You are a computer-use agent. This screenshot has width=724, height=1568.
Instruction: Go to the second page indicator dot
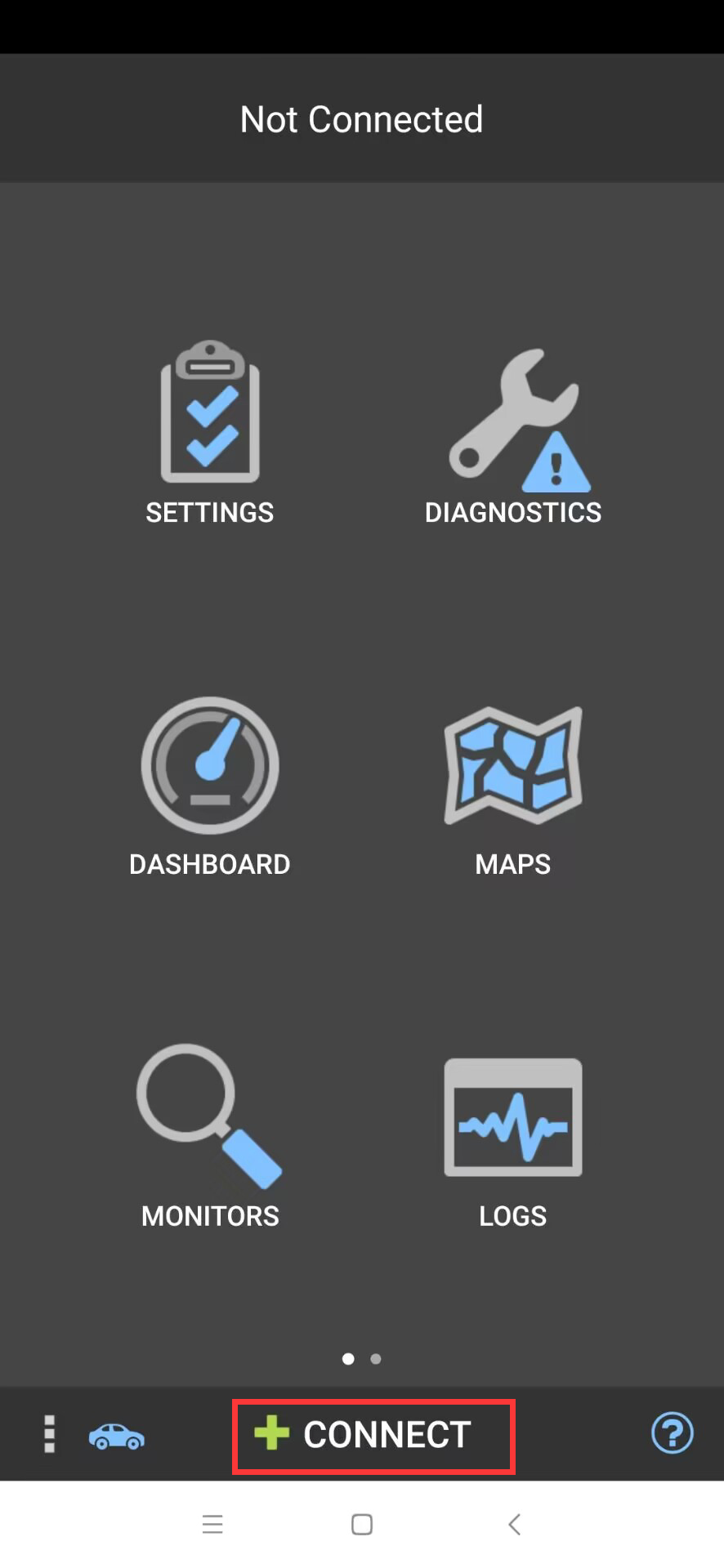(x=376, y=1359)
